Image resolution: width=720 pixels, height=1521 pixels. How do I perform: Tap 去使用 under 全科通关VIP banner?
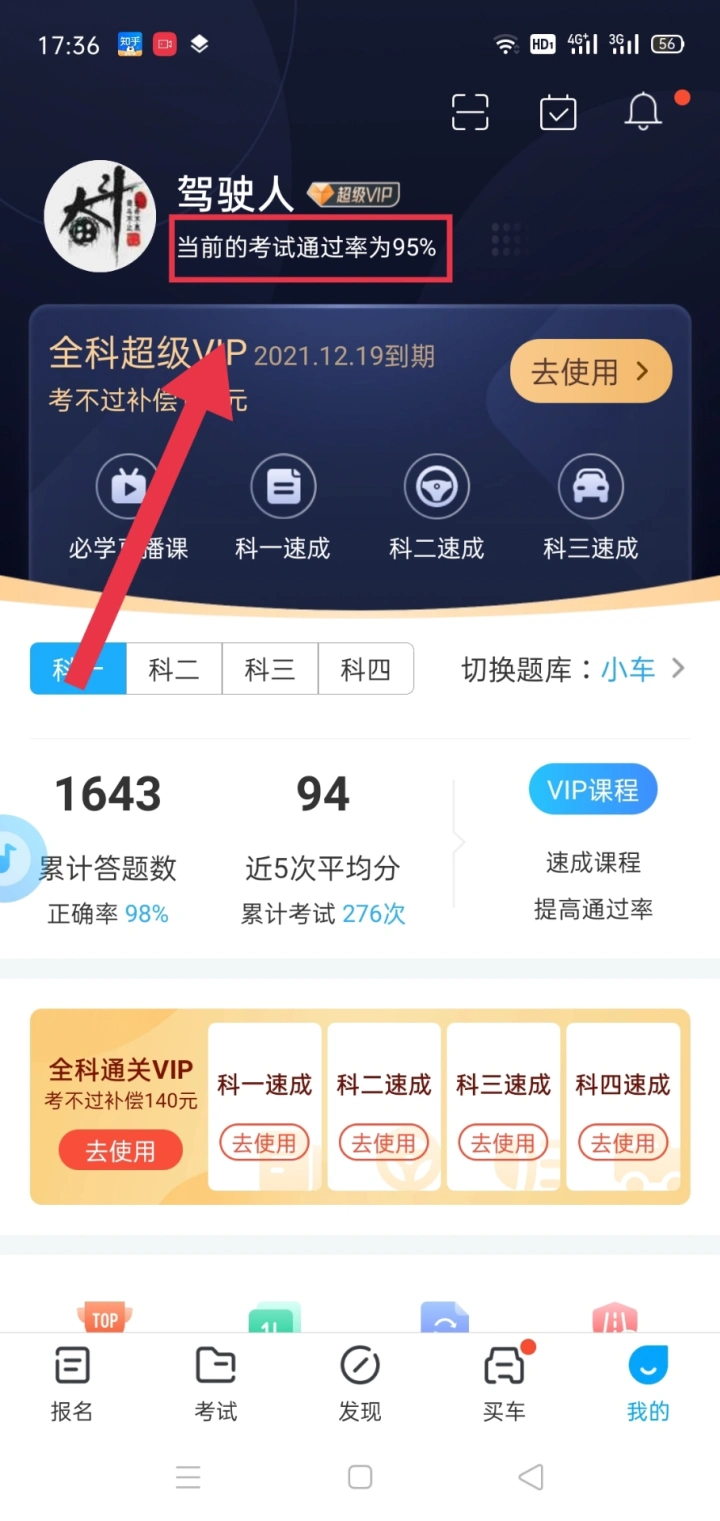(120, 1151)
